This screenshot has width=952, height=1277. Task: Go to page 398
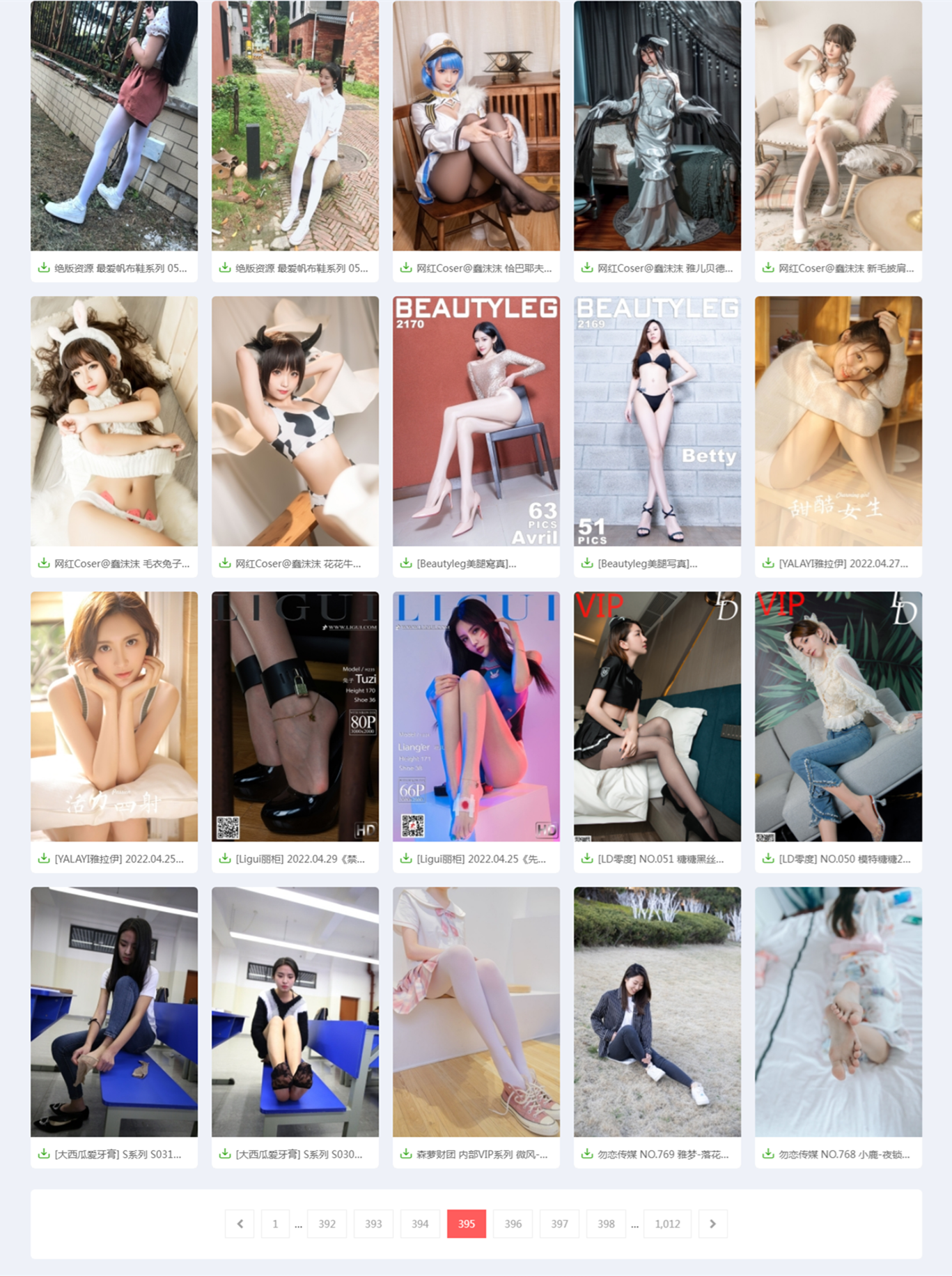point(606,1223)
